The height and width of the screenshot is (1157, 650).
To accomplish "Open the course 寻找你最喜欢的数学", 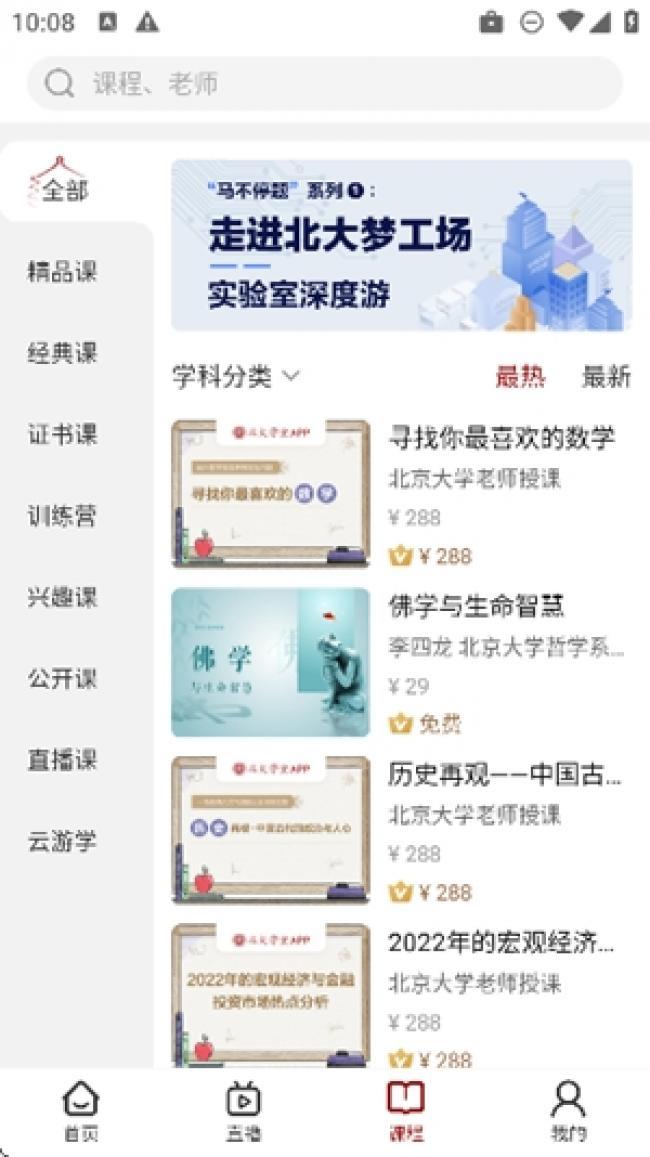I will coord(400,494).
